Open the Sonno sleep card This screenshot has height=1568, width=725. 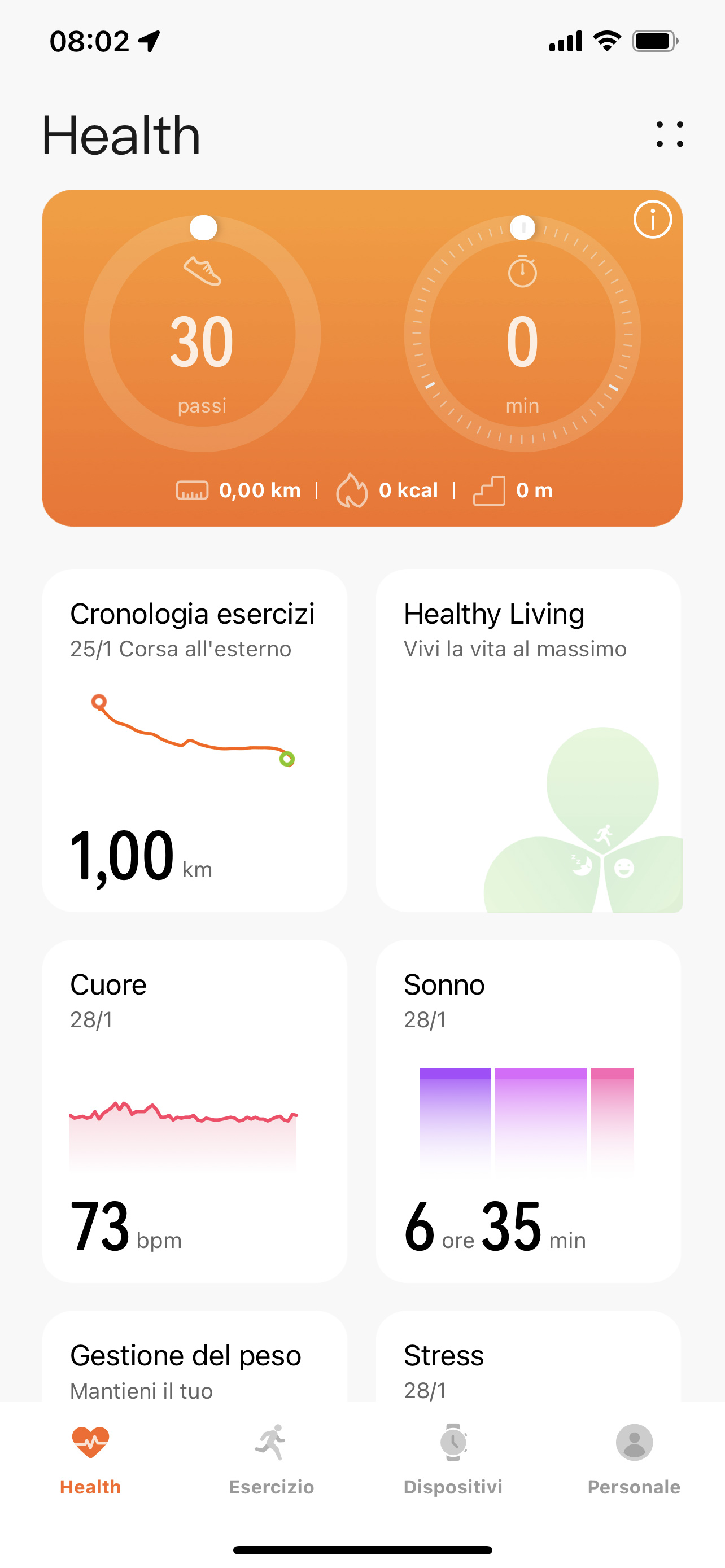529,1111
